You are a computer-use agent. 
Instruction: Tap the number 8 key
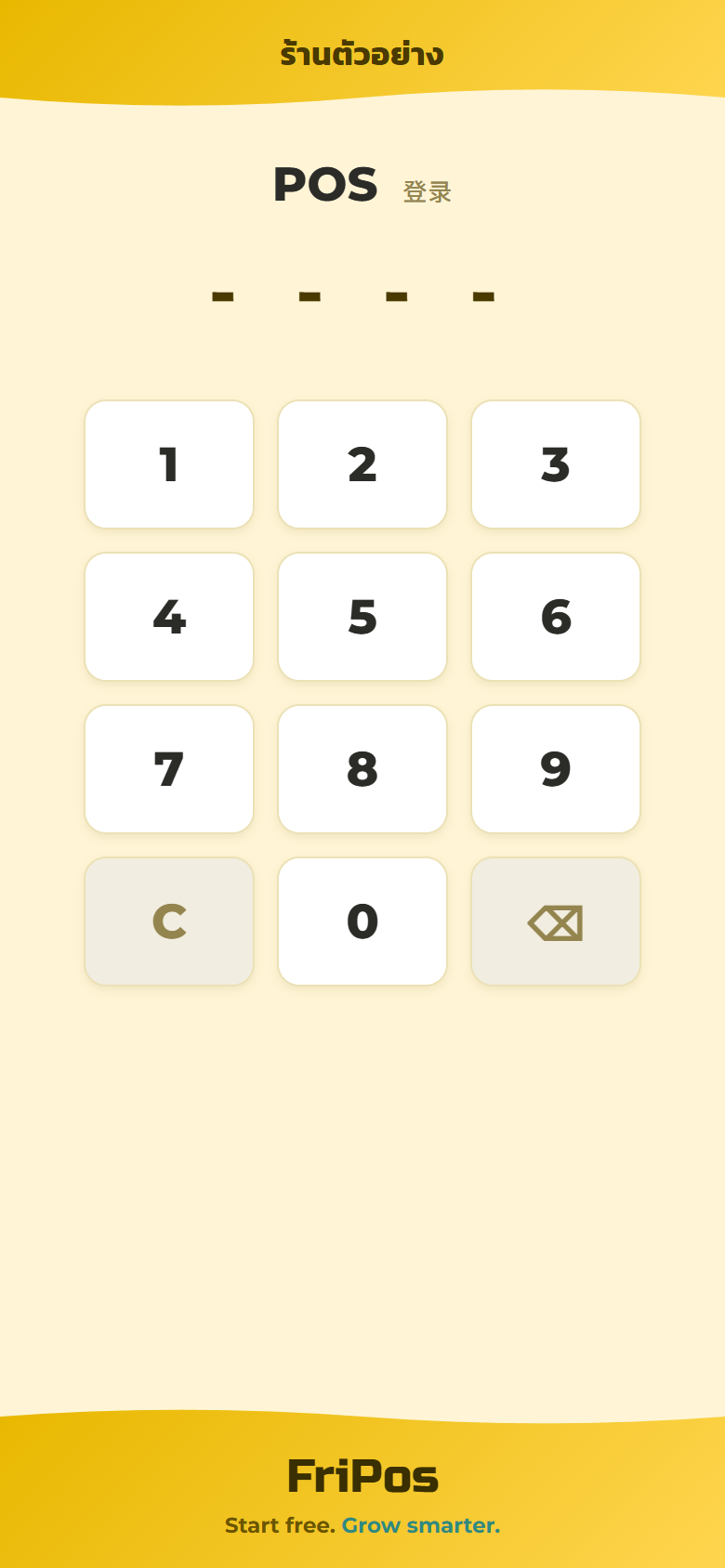tap(362, 769)
